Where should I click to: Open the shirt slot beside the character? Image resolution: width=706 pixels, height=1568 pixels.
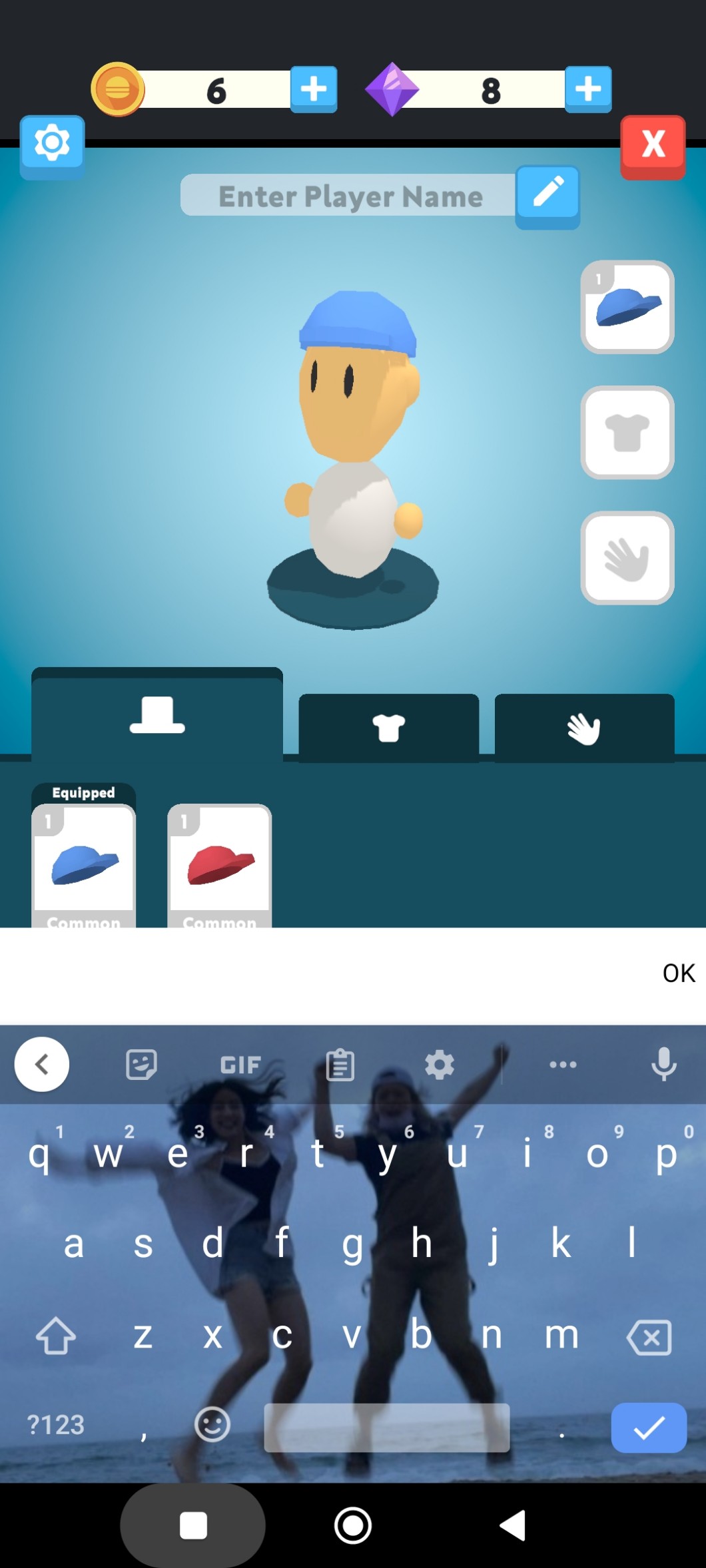(627, 433)
